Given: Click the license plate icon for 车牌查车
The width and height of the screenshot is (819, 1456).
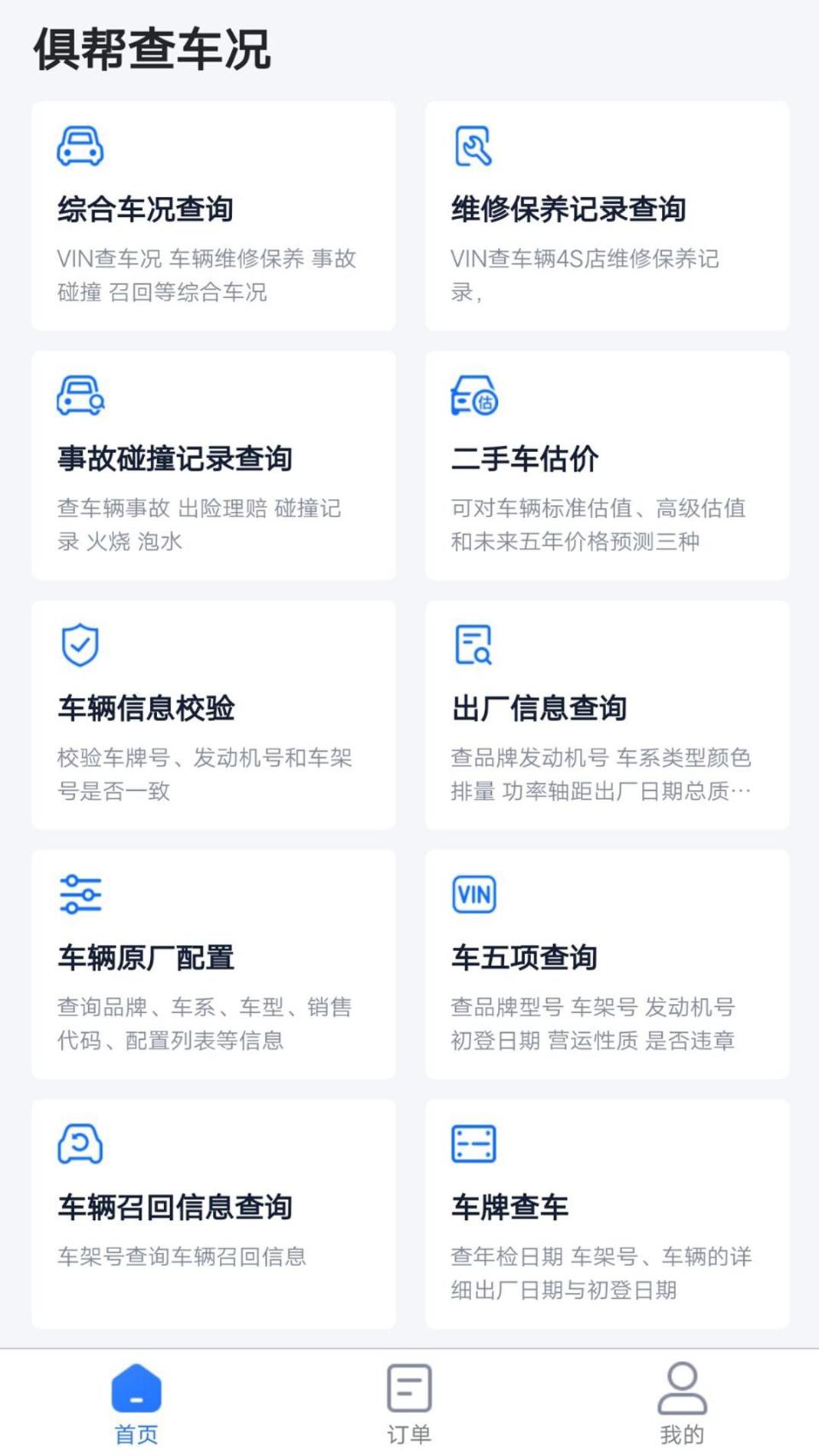Looking at the screenshot, I should (472, 1143).
